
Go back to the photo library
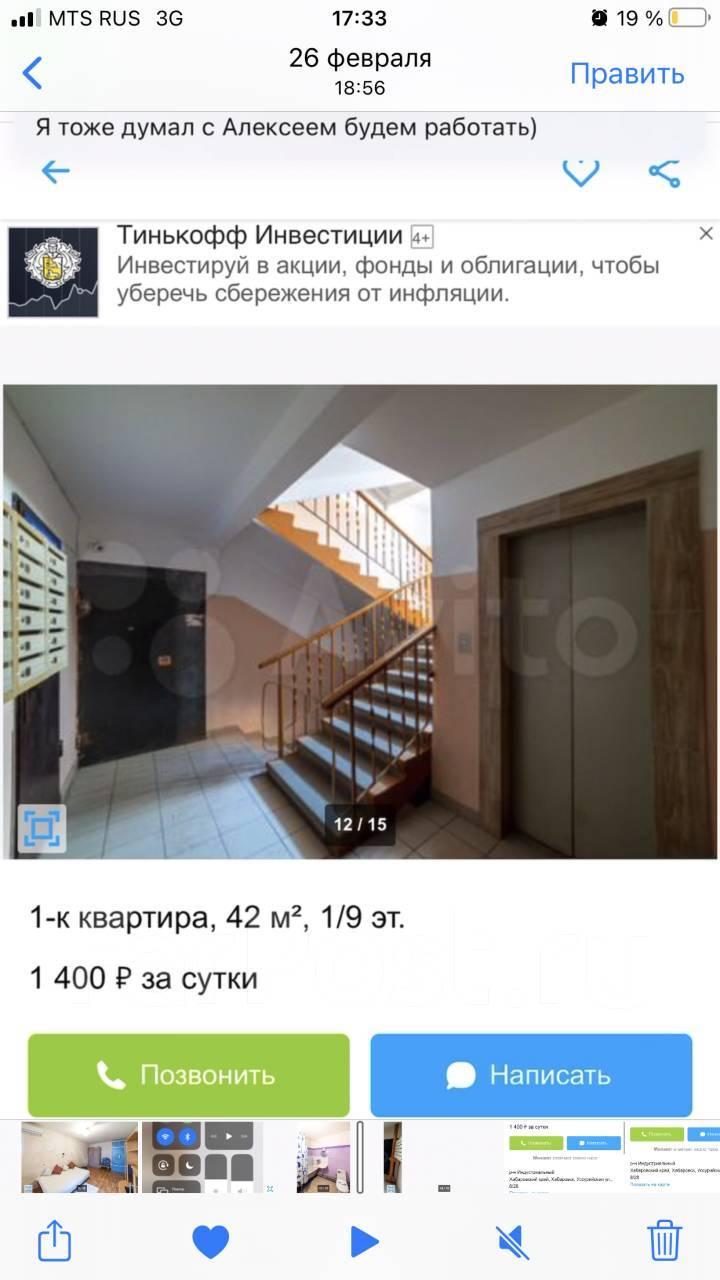point(33,73)
